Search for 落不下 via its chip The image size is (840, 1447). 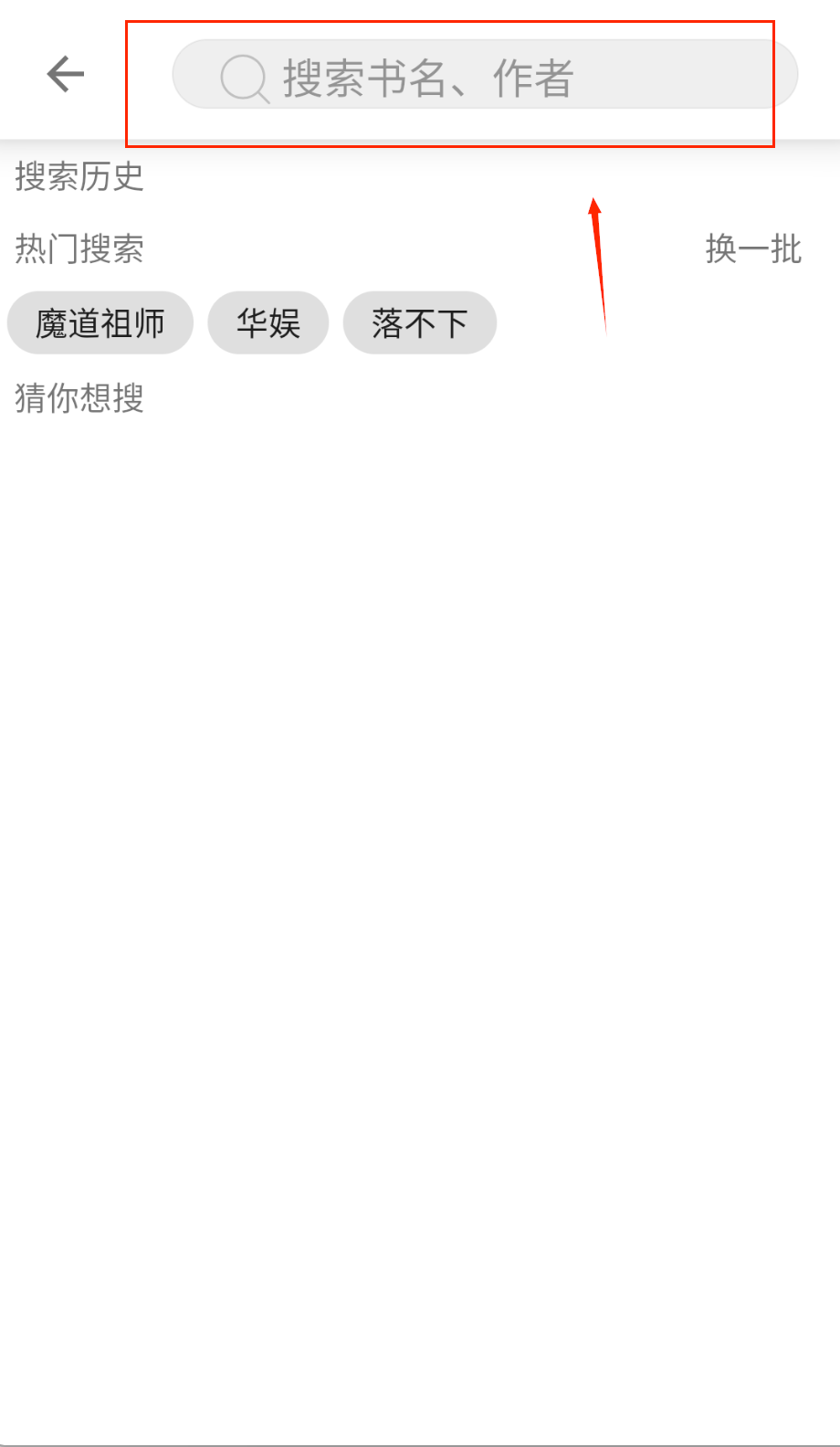[x=419, y=323]
